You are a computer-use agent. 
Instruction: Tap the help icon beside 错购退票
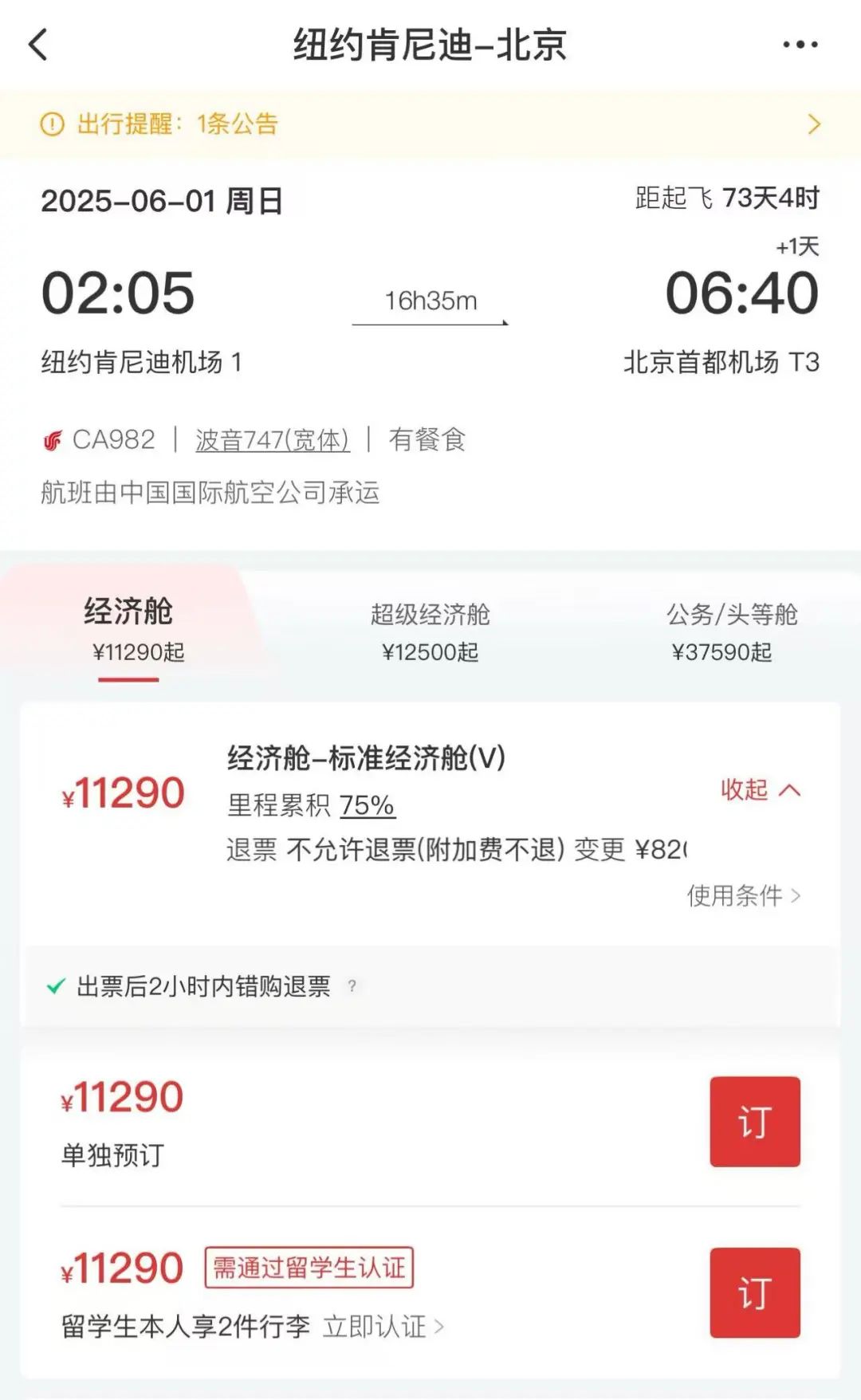(x=352, y=986)
